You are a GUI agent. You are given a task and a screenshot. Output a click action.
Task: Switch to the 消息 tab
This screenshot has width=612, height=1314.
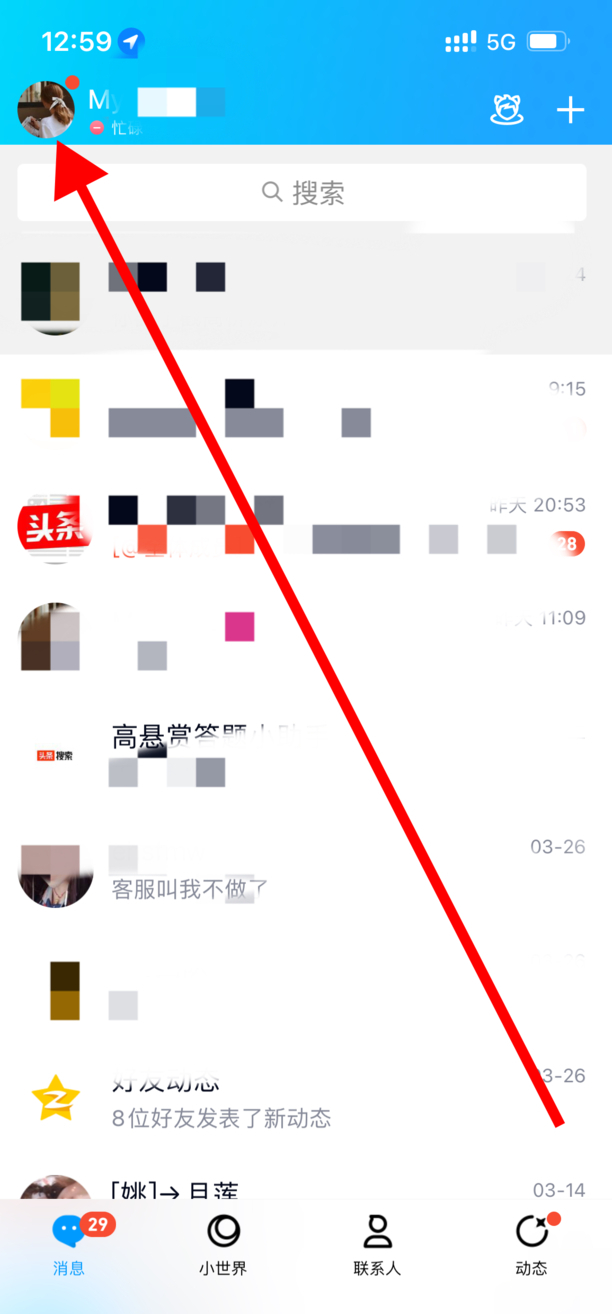click(x=70, y=1245)
